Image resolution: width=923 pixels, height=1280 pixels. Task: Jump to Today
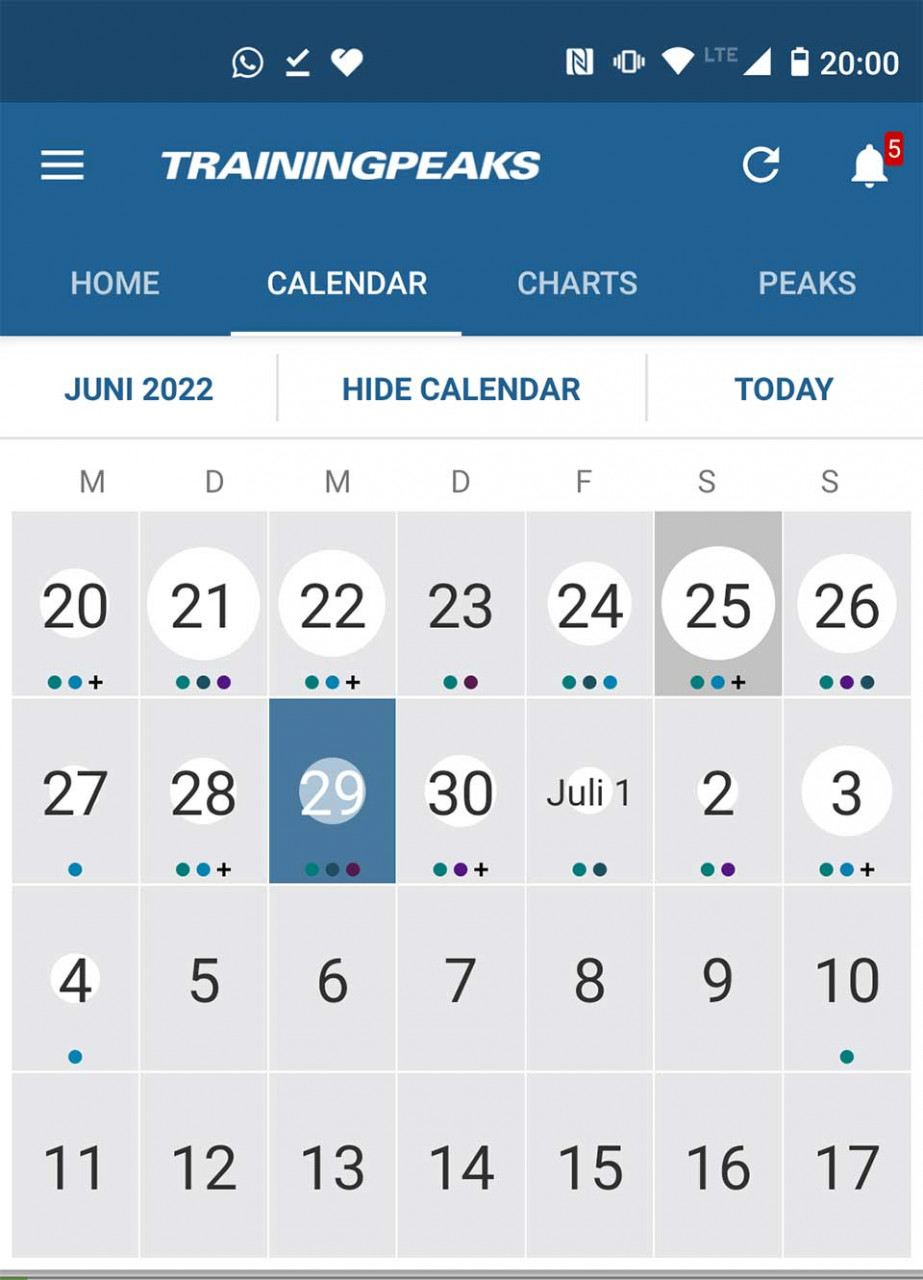point(784,389)
